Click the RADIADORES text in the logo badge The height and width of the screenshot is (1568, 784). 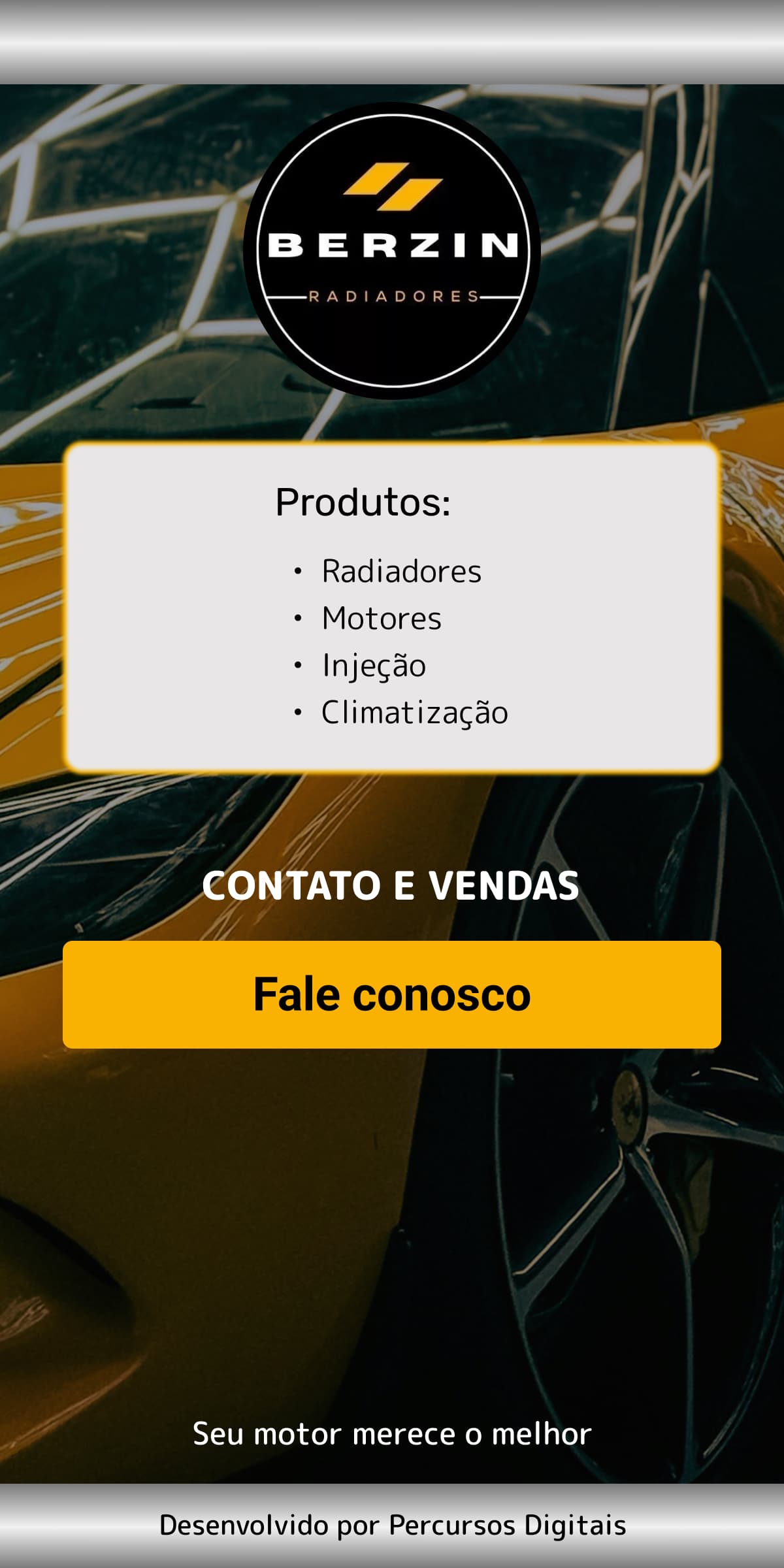392,295
